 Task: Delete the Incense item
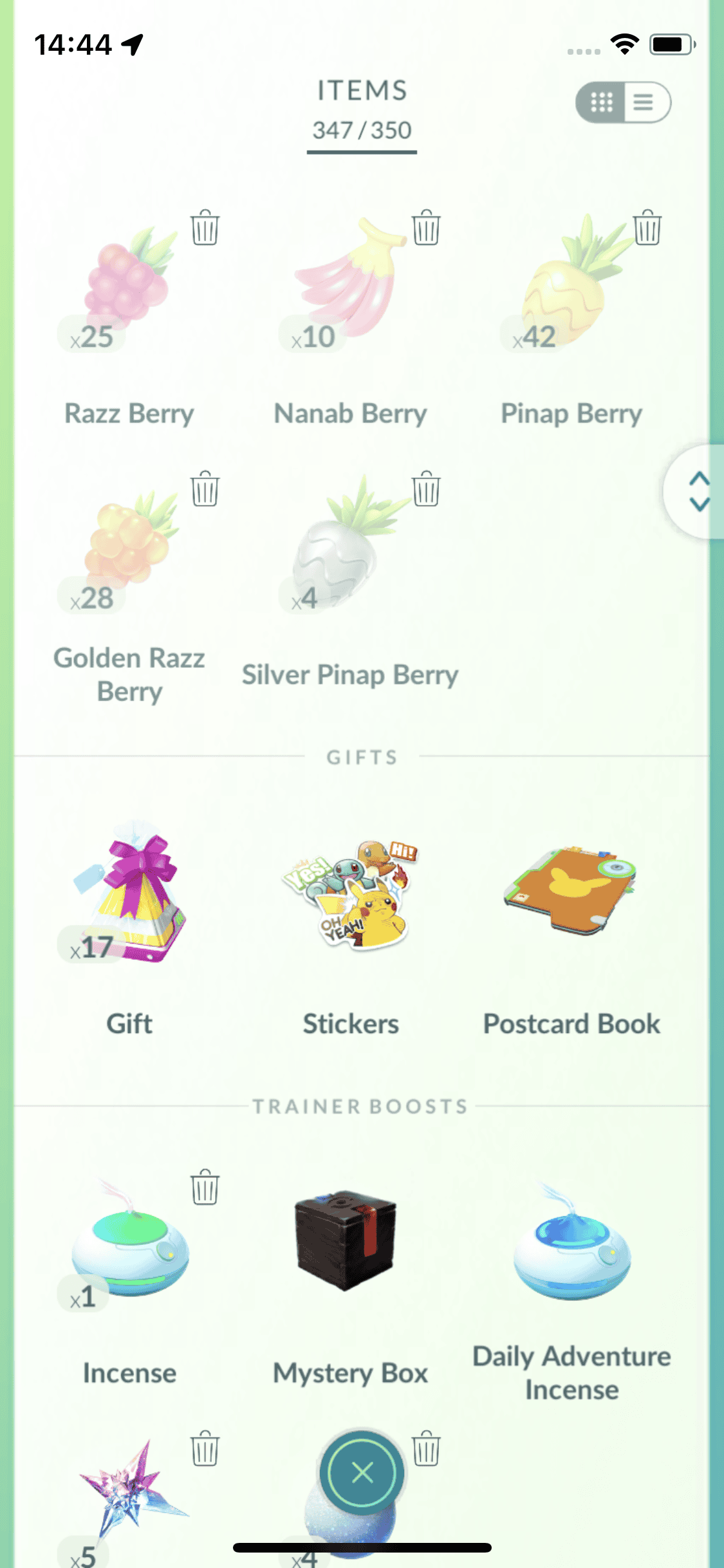click(205, 1187)
